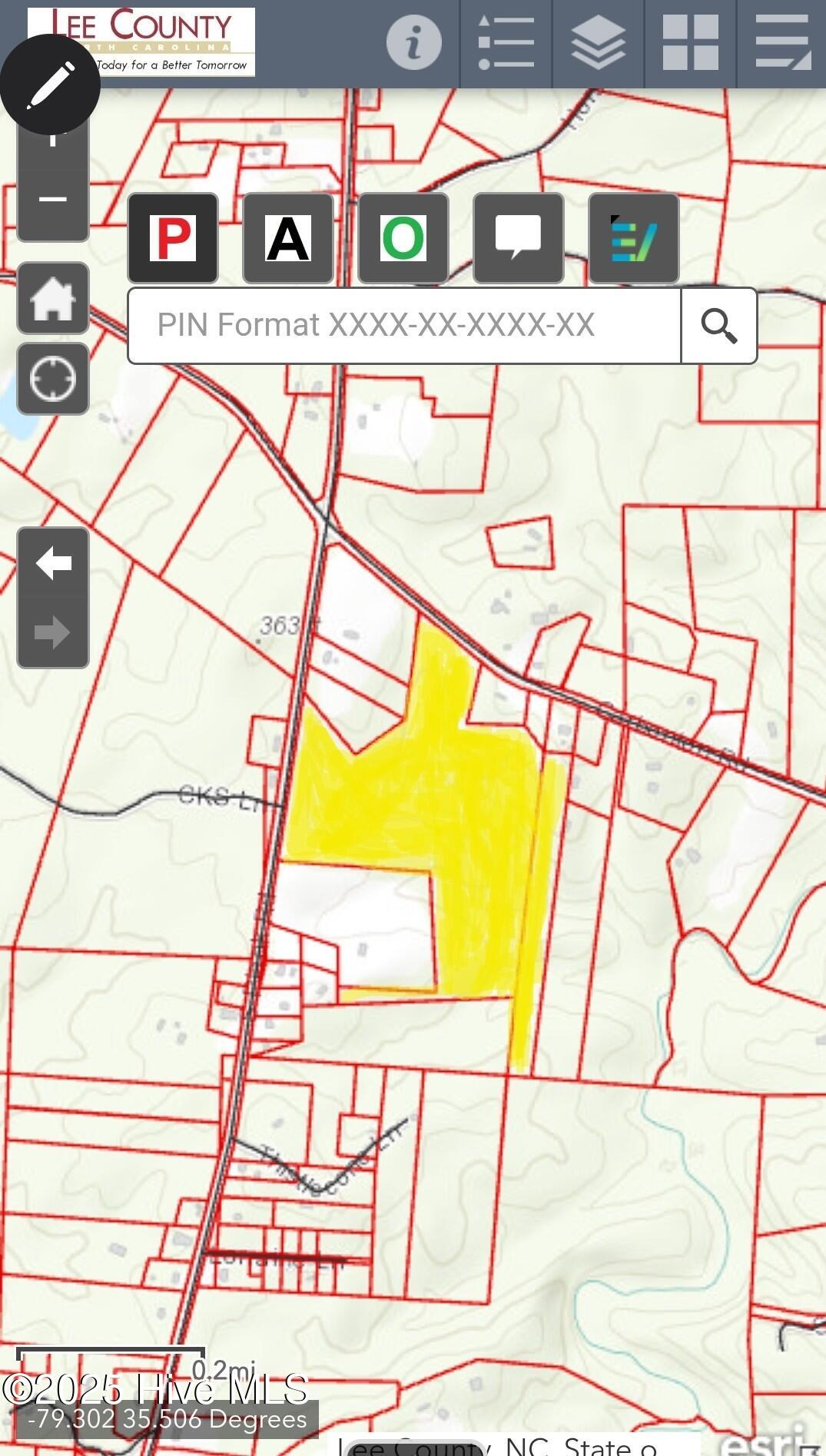Image resolution: width=826 pixels, height=1456 pixels.
Task: Open the attribute table icon
Action: [781, 43]
